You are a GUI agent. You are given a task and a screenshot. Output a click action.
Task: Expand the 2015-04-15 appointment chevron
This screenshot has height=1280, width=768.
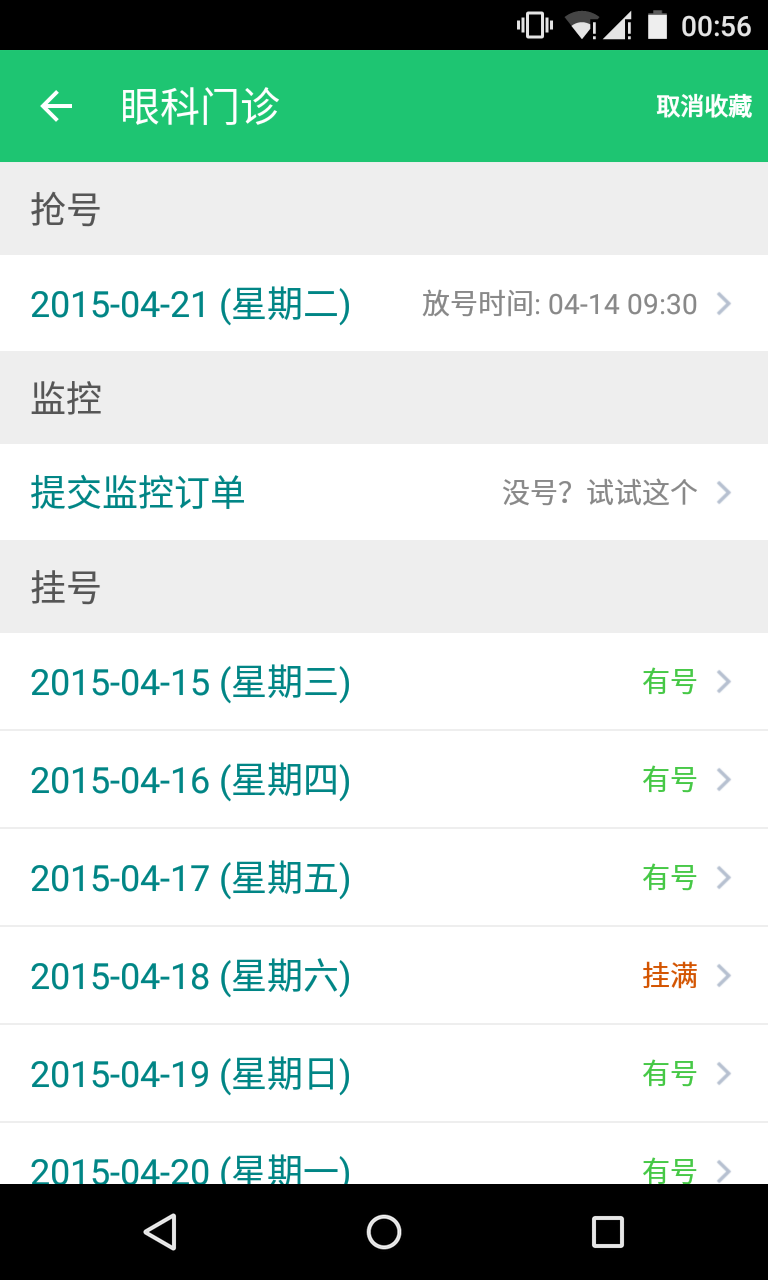point(724,681)
